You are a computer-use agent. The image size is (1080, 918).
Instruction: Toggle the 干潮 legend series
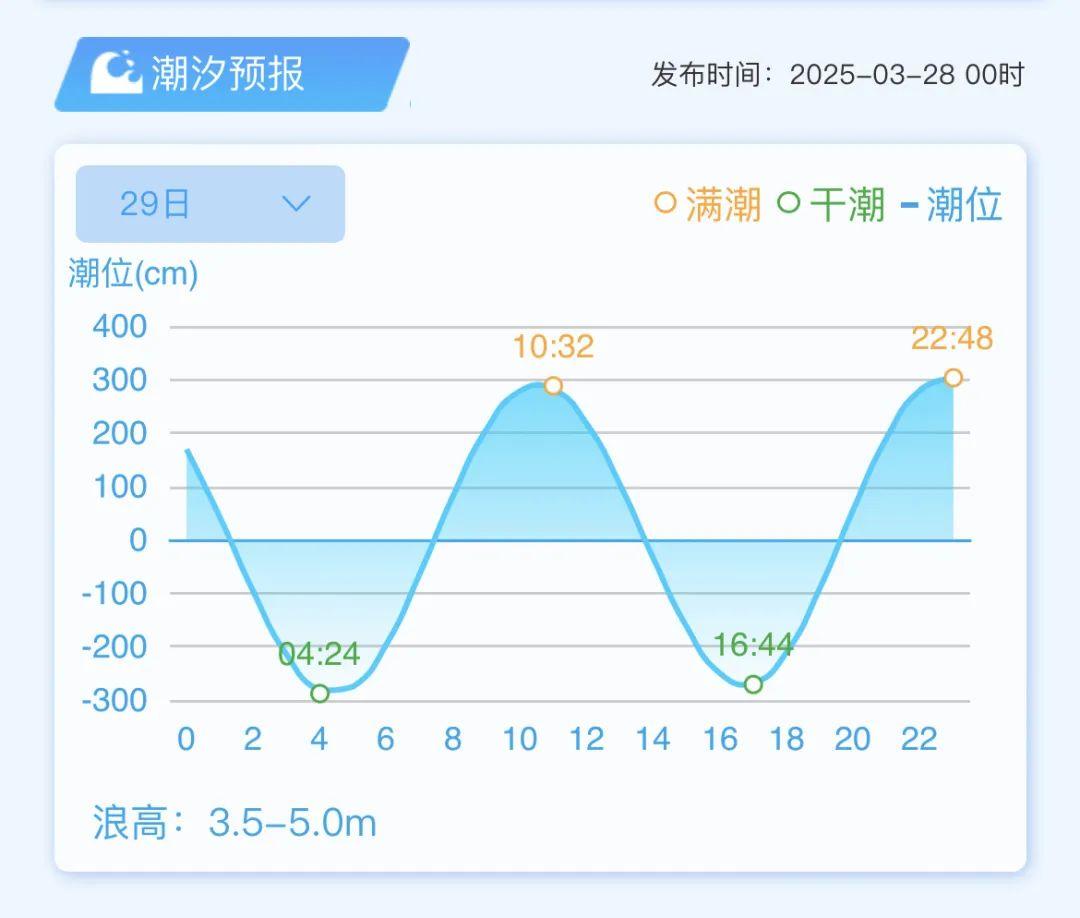coord(832,204)
